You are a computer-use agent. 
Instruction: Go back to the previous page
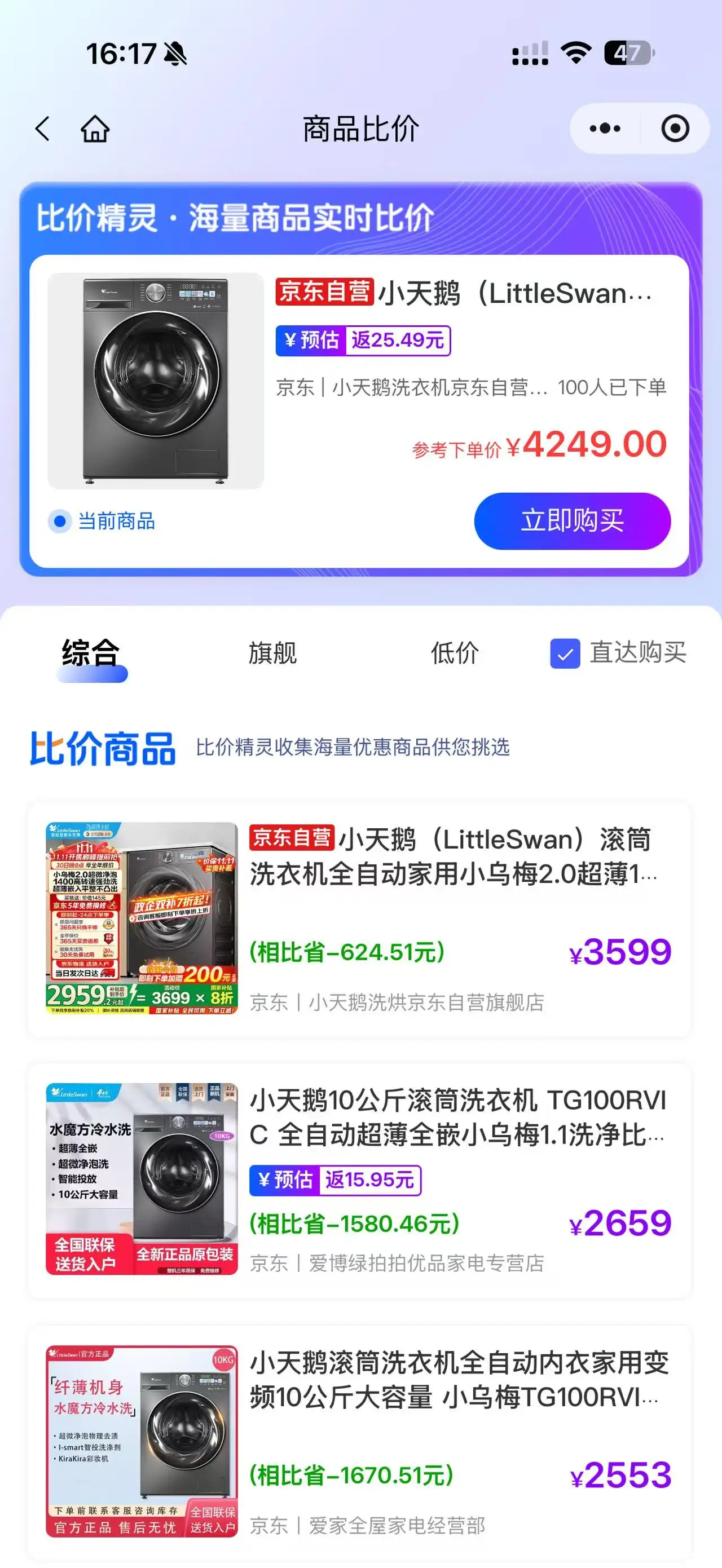click(43, 129)
